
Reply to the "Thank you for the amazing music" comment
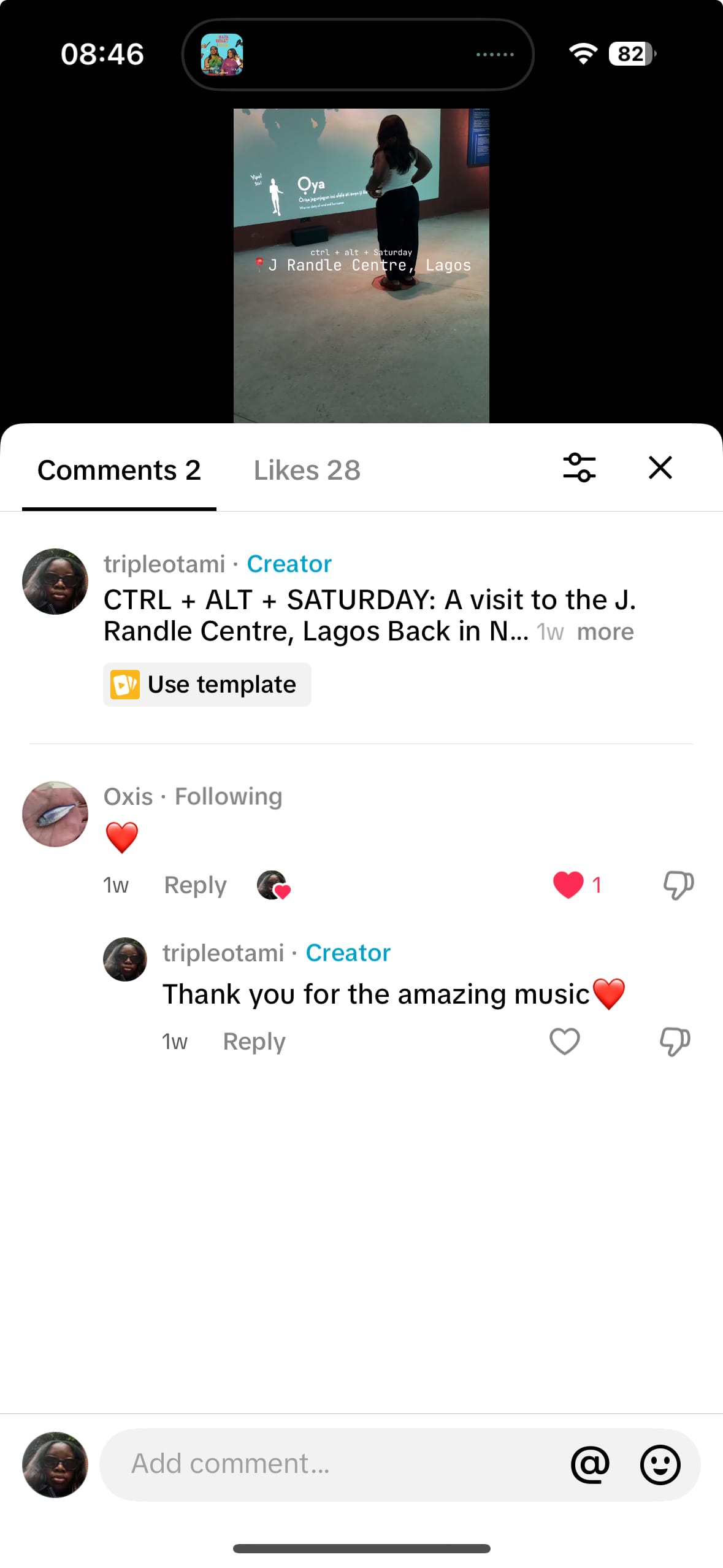point(254,1042)
